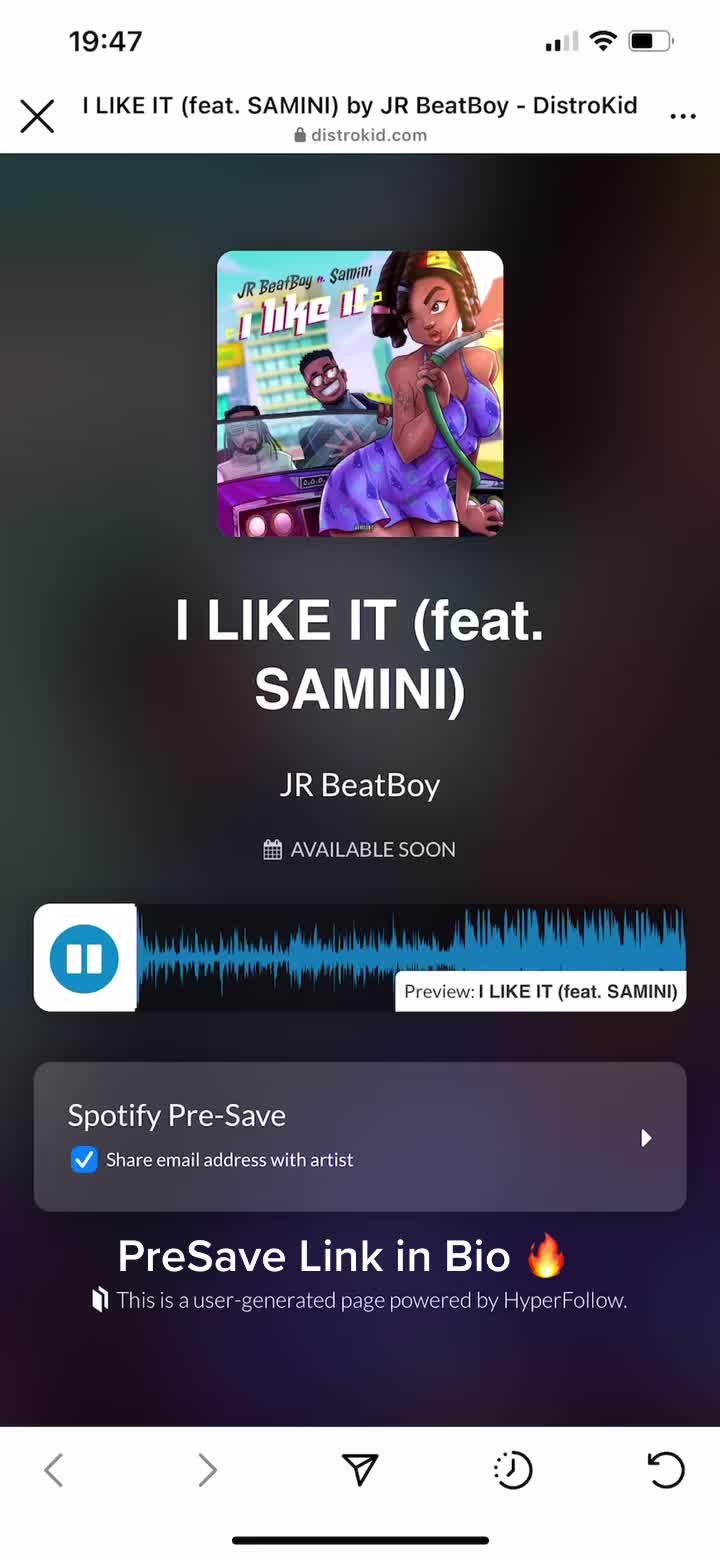
Task: Go forward to the next page
Action: pos(207,1470)
